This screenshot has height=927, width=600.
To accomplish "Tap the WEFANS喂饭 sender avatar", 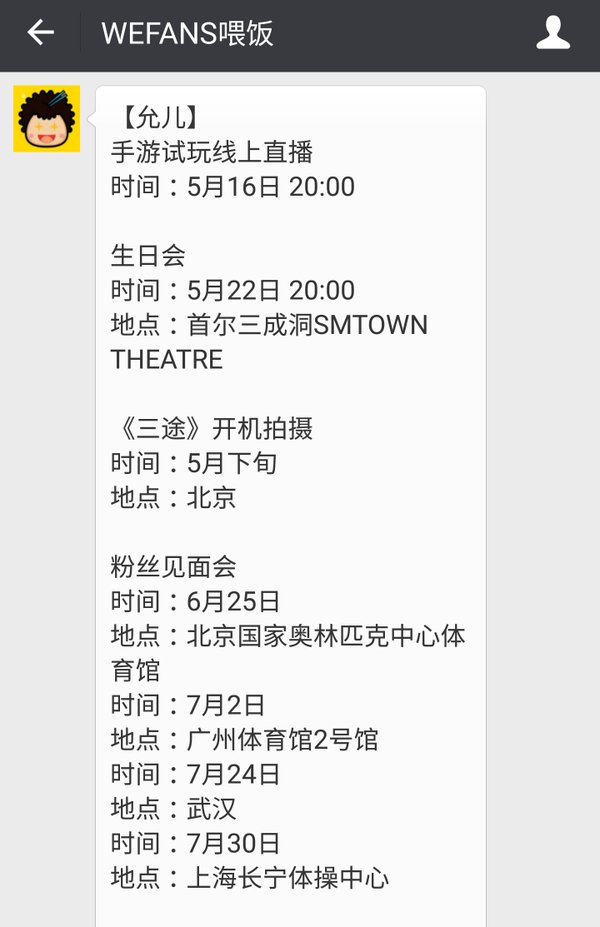I will (x=46, y=119).
